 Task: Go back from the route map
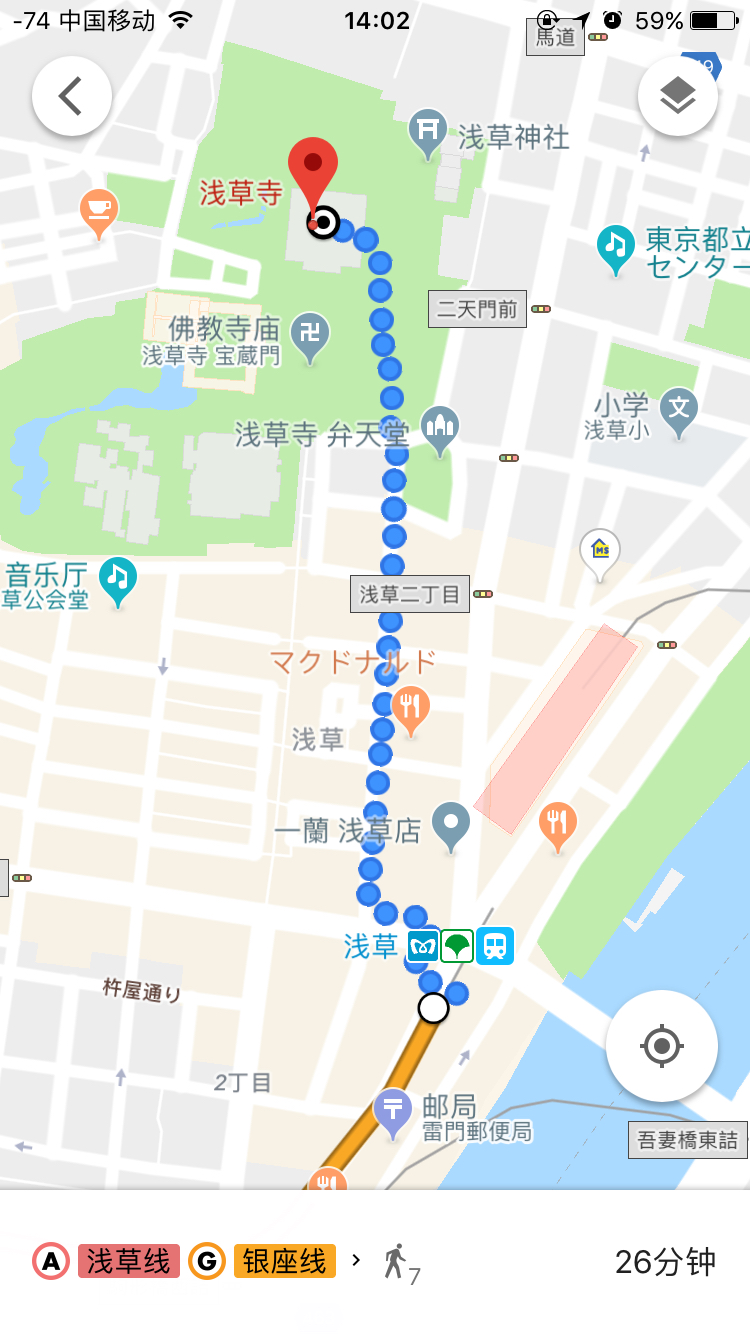(x=71, y=96)
